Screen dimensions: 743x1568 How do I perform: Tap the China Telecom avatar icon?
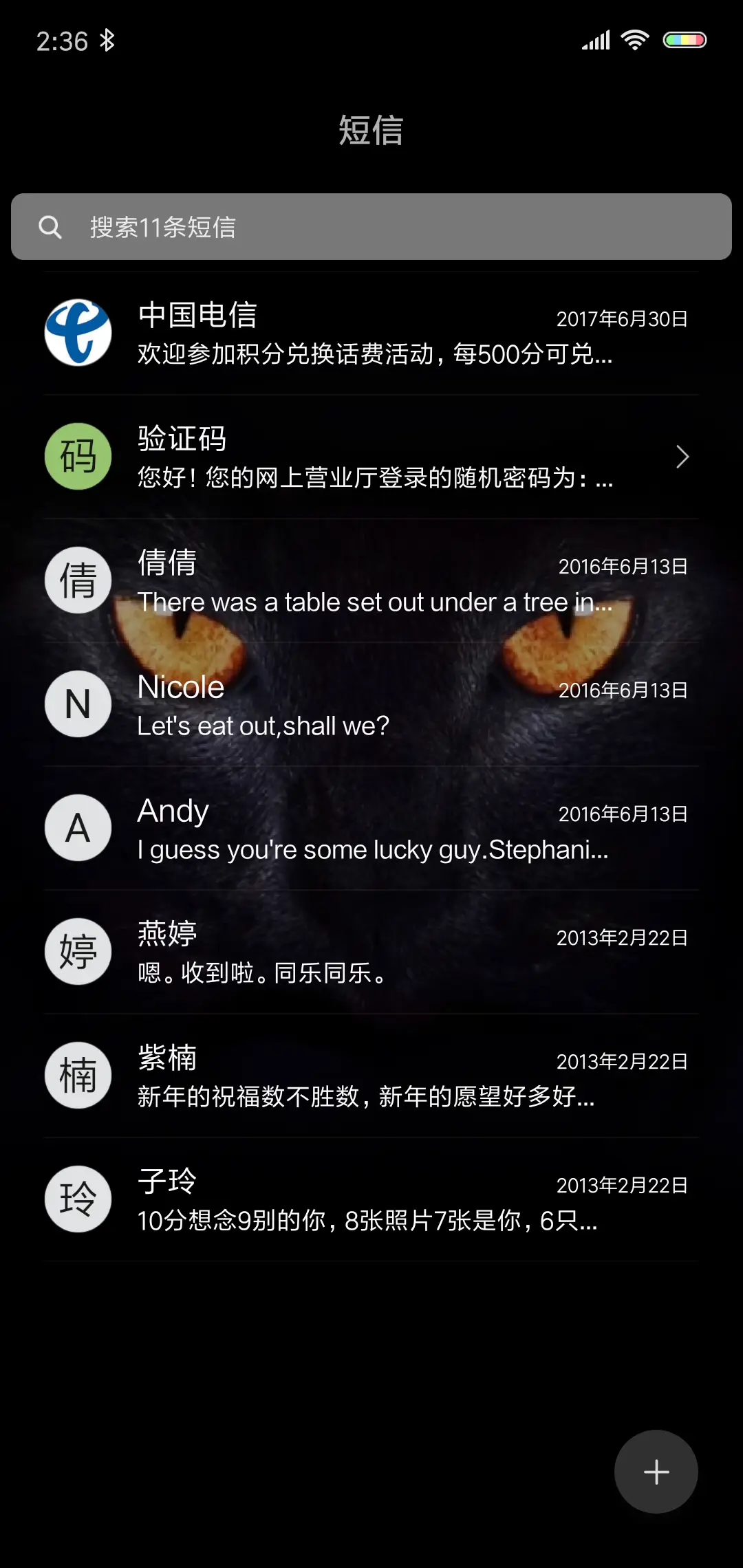pyautogui.click(x=77, y=332)
